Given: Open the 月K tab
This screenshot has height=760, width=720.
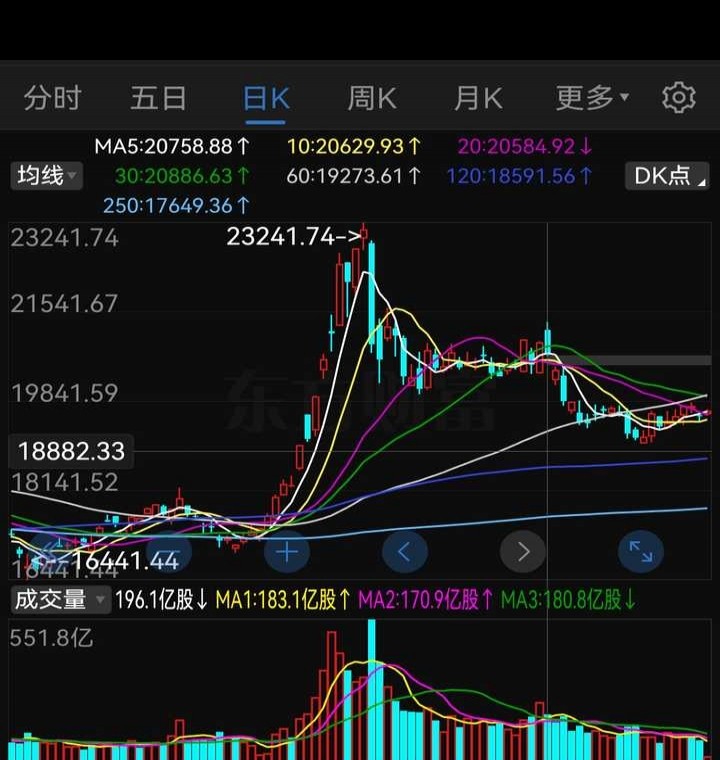Looking at the screenshot, I should pyautogui.click(x=478, y=98).
